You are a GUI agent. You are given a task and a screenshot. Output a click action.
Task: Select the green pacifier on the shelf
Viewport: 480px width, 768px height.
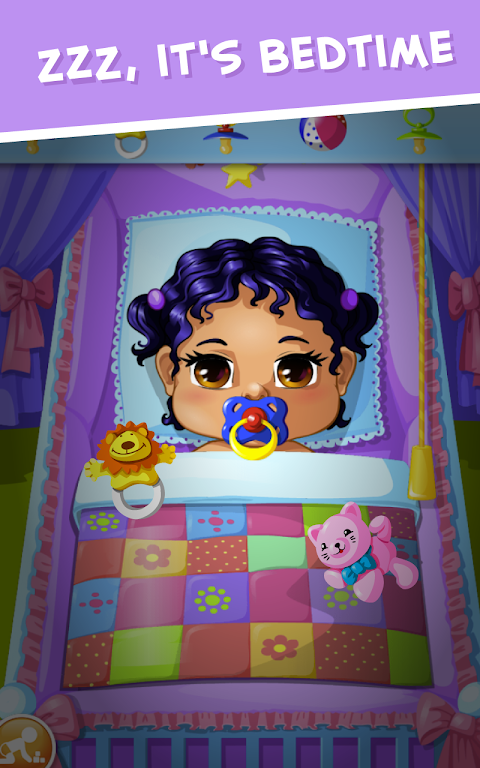[x=418, y=131]
